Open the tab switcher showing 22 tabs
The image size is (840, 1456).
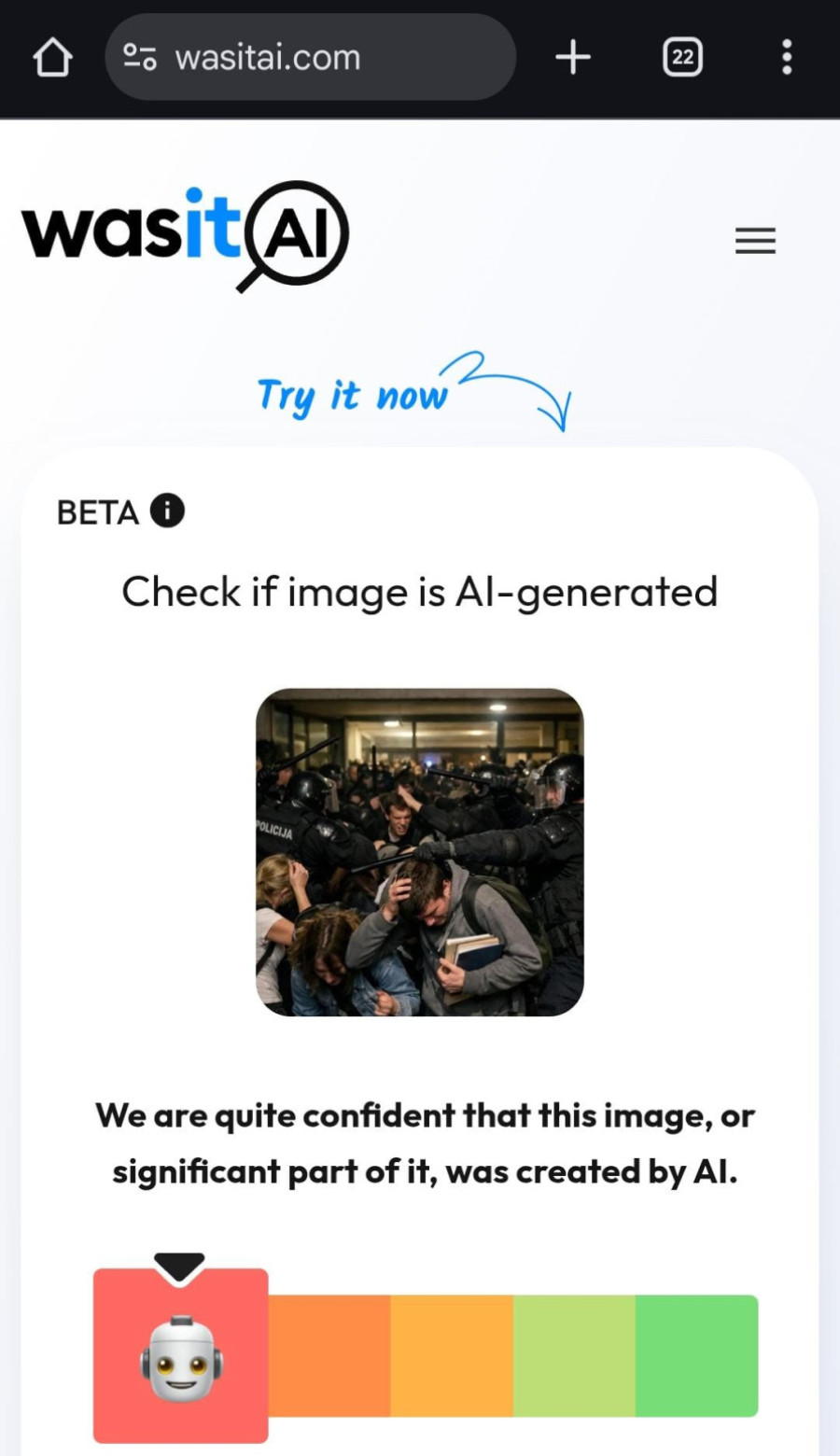pos(682,58)
